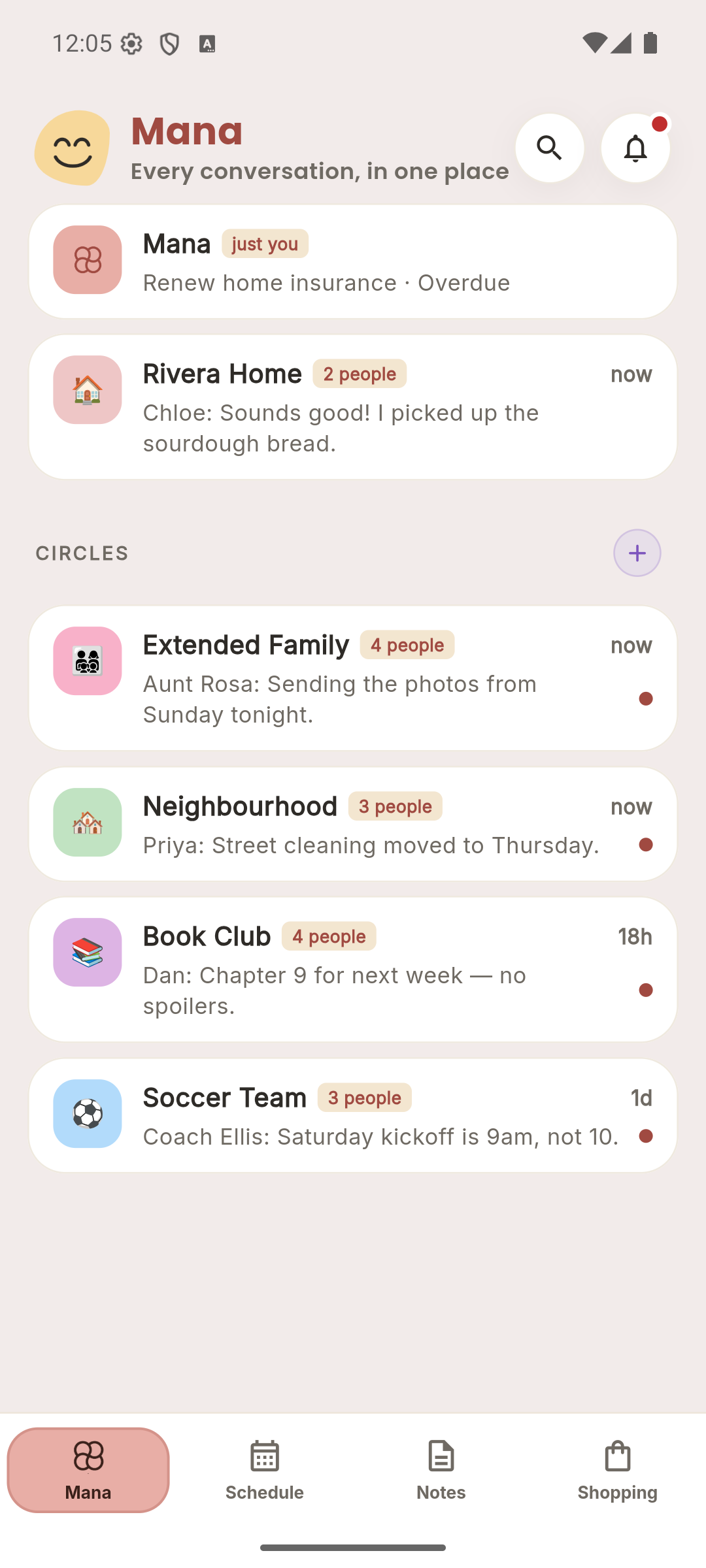706x1568 pixels.
Task: Open the notifications bell
Action: pyautogui.click(x=635, y=148)
